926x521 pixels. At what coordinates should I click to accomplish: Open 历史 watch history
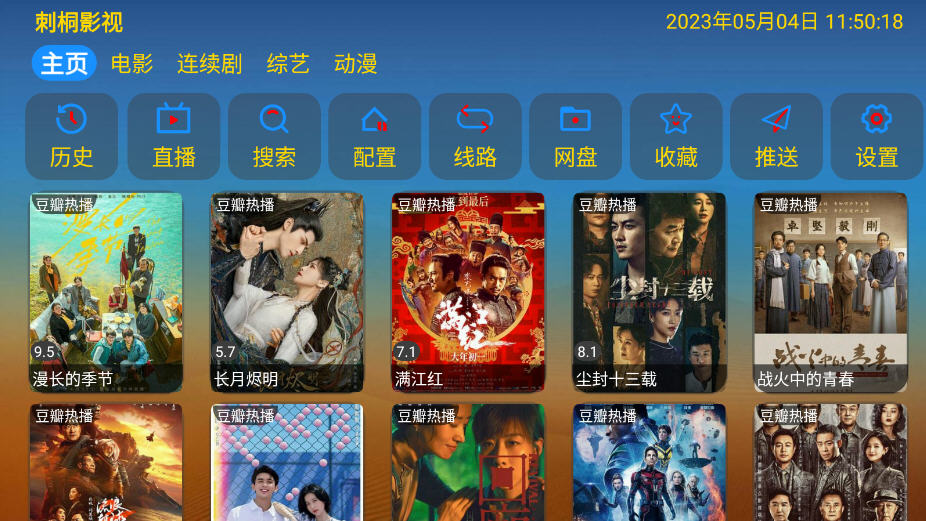(x=71, y=136)
